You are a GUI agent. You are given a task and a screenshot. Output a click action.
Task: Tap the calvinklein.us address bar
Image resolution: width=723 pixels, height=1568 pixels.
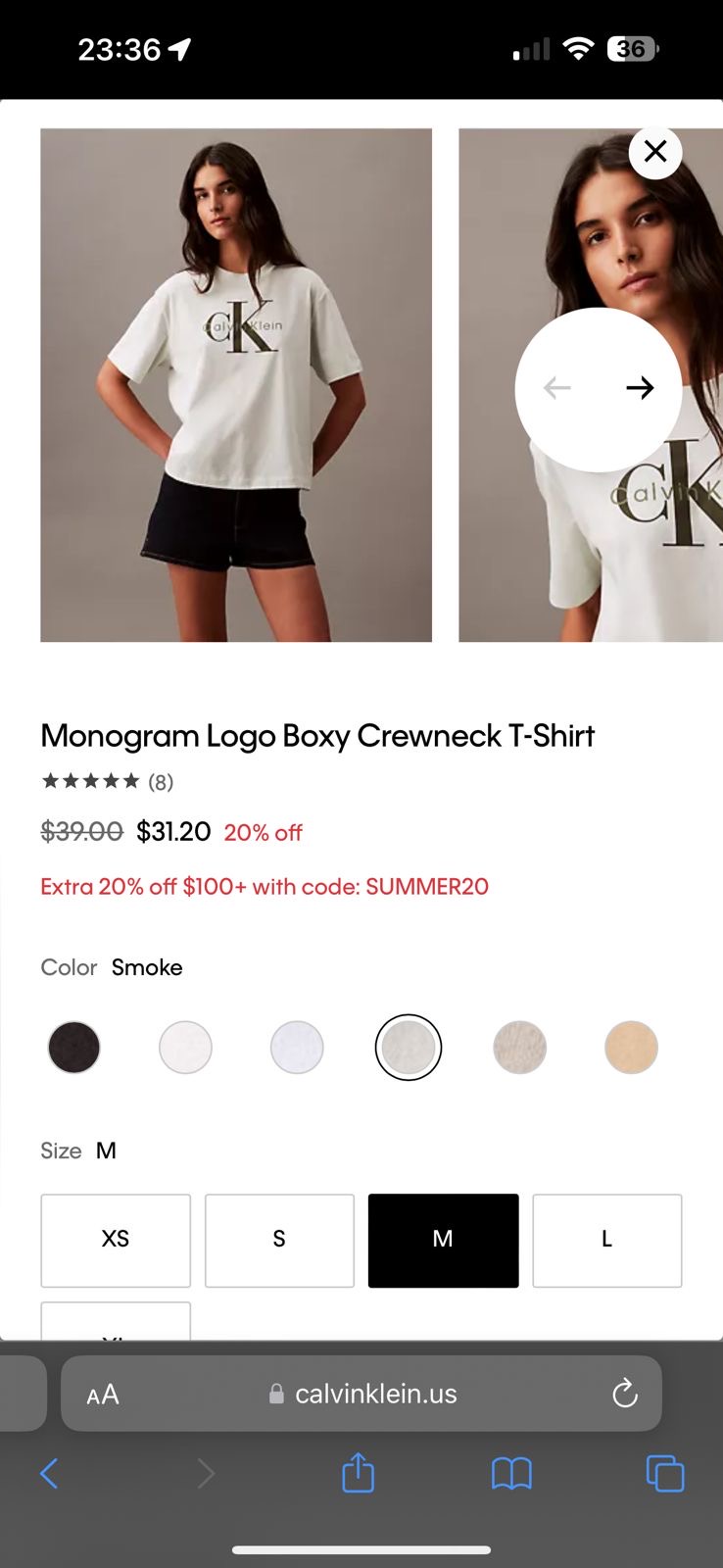click(x=375, y=1394)
